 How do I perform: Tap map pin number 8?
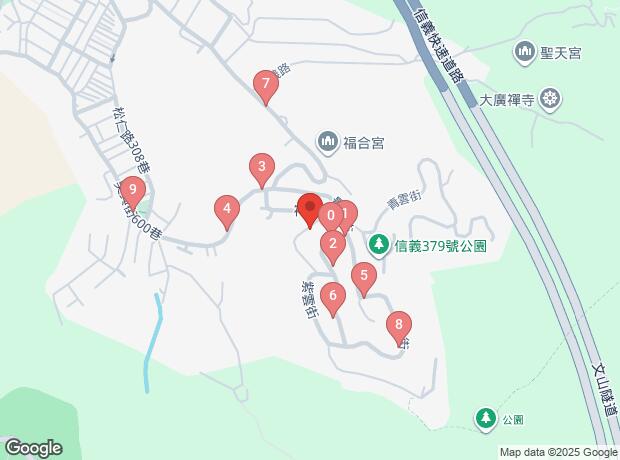(399, 325)
